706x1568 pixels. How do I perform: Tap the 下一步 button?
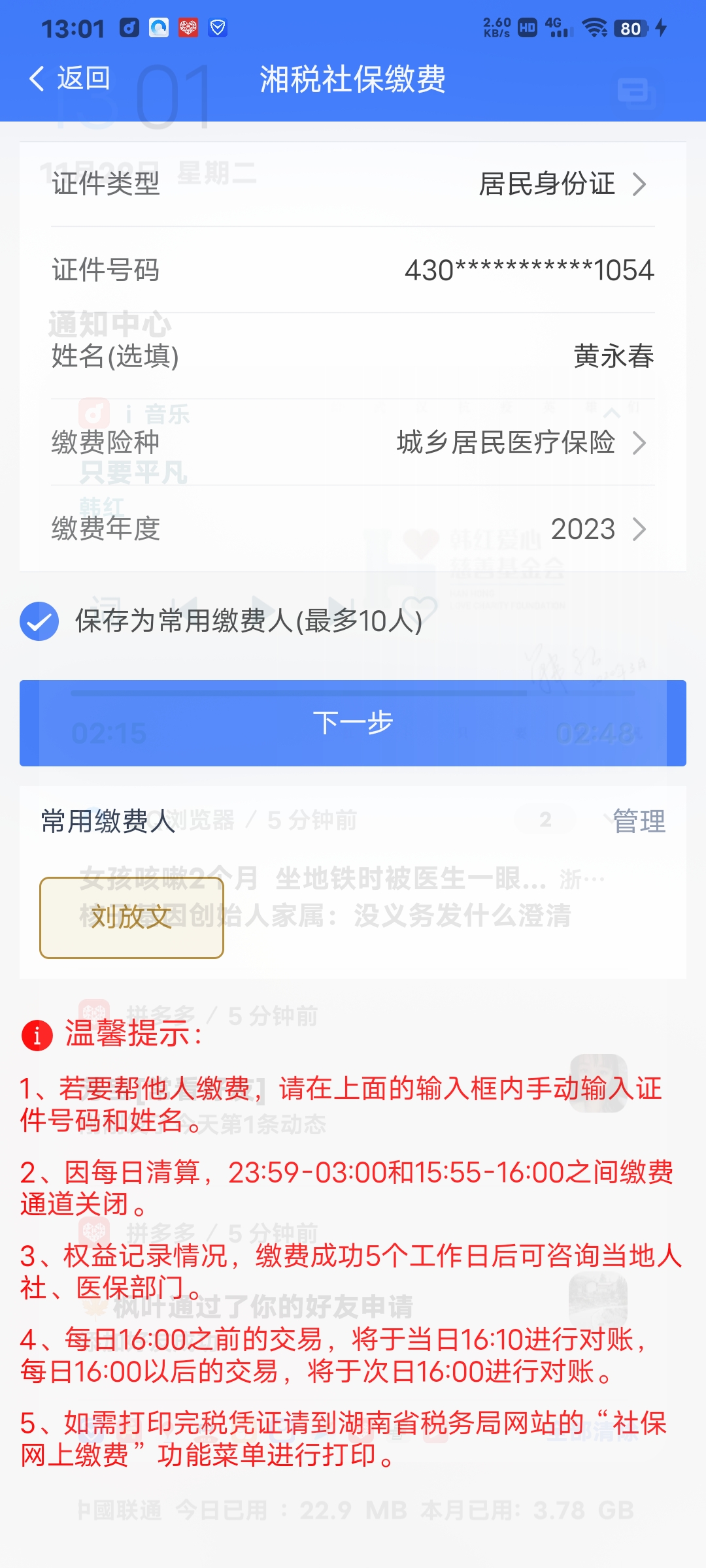tap(353, 723)
